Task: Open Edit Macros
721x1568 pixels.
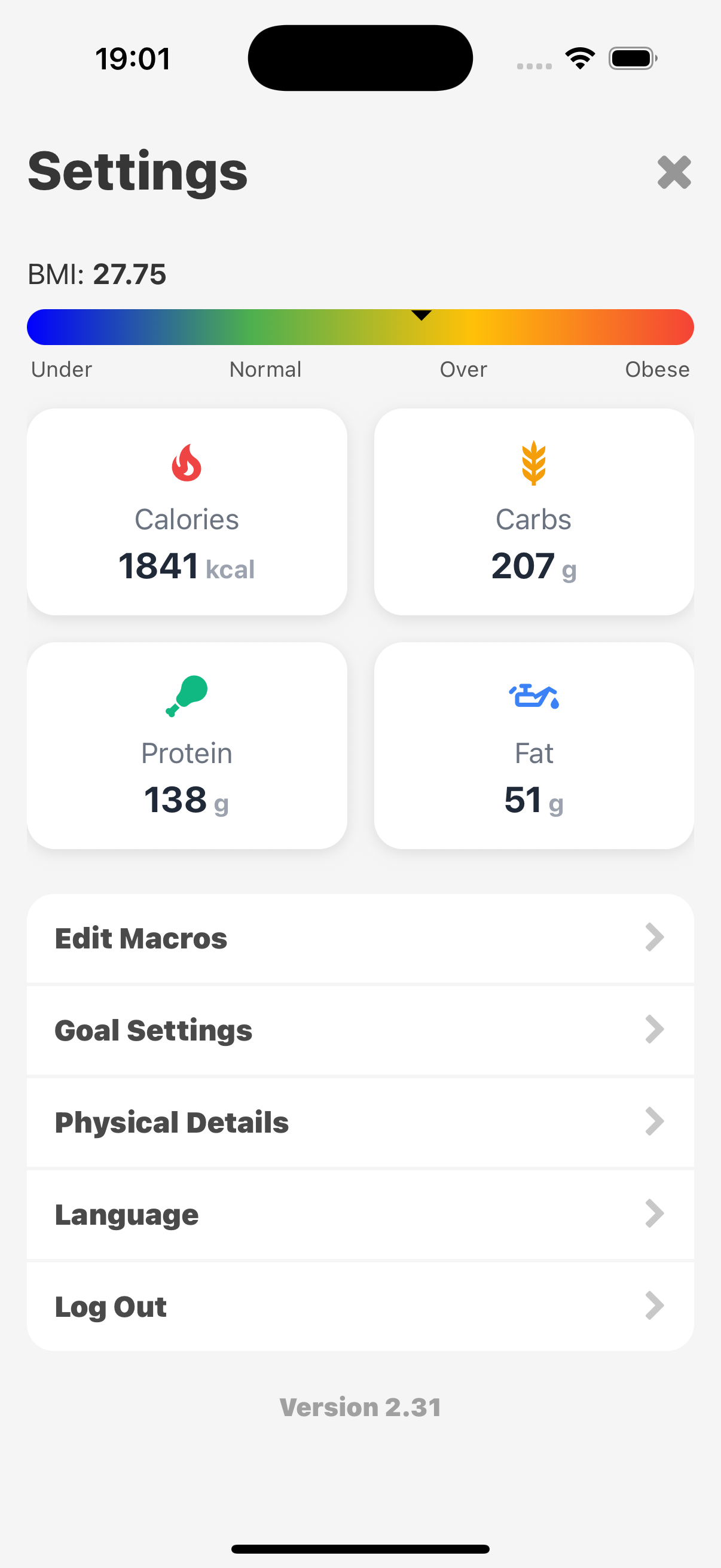Action: (360, 938)
